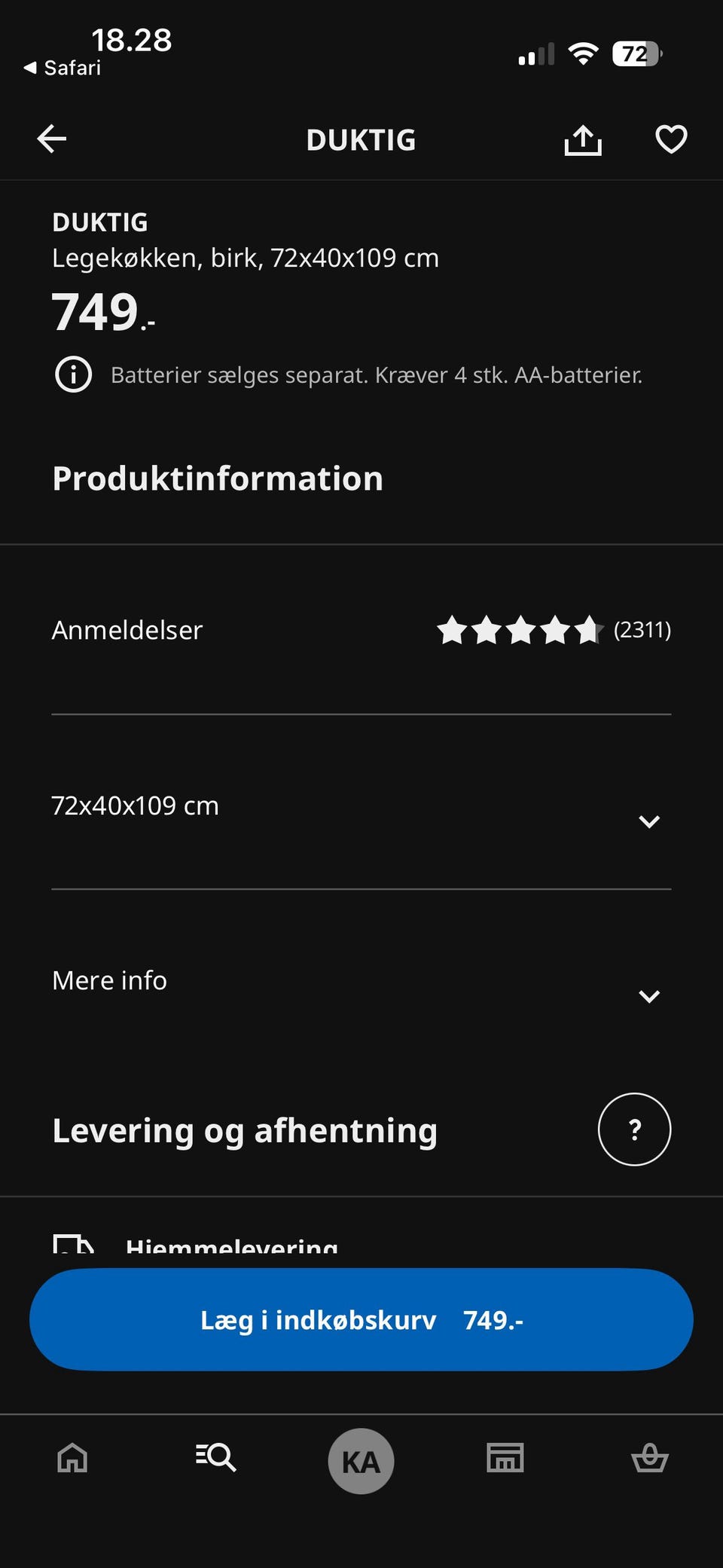Select the review count 2311
The image size is (723, 1568).
click(x=642, y=630)
